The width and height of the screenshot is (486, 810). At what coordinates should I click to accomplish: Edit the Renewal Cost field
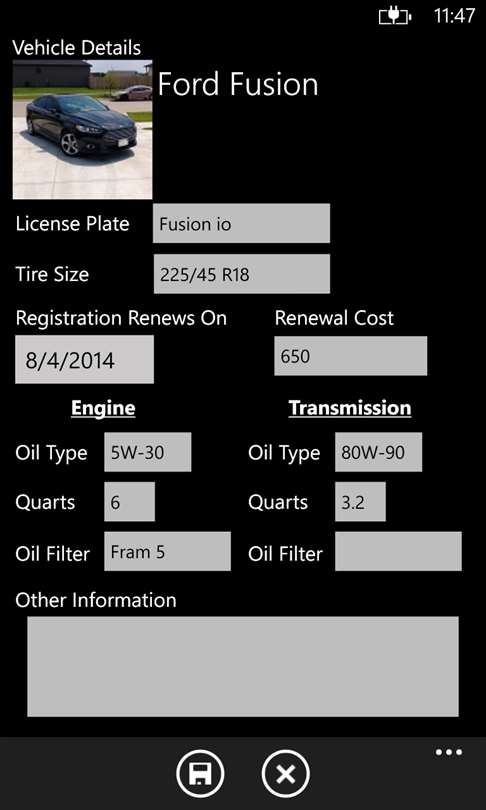(x=351, y=356)
